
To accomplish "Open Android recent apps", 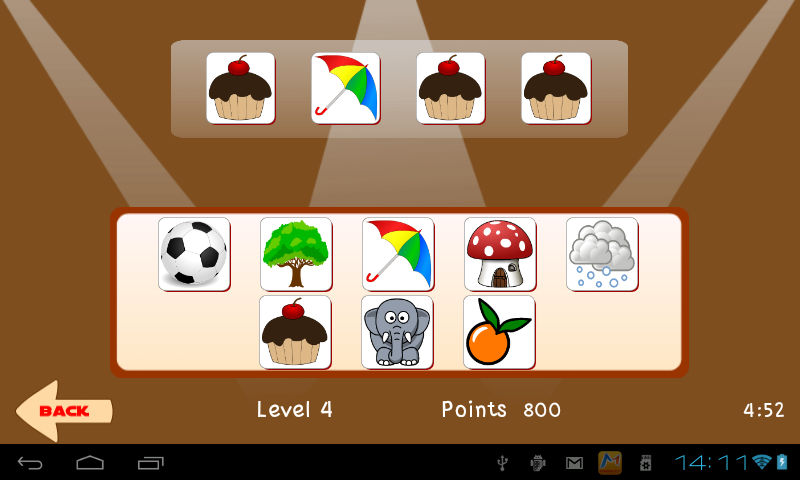I will click(150, 462).
